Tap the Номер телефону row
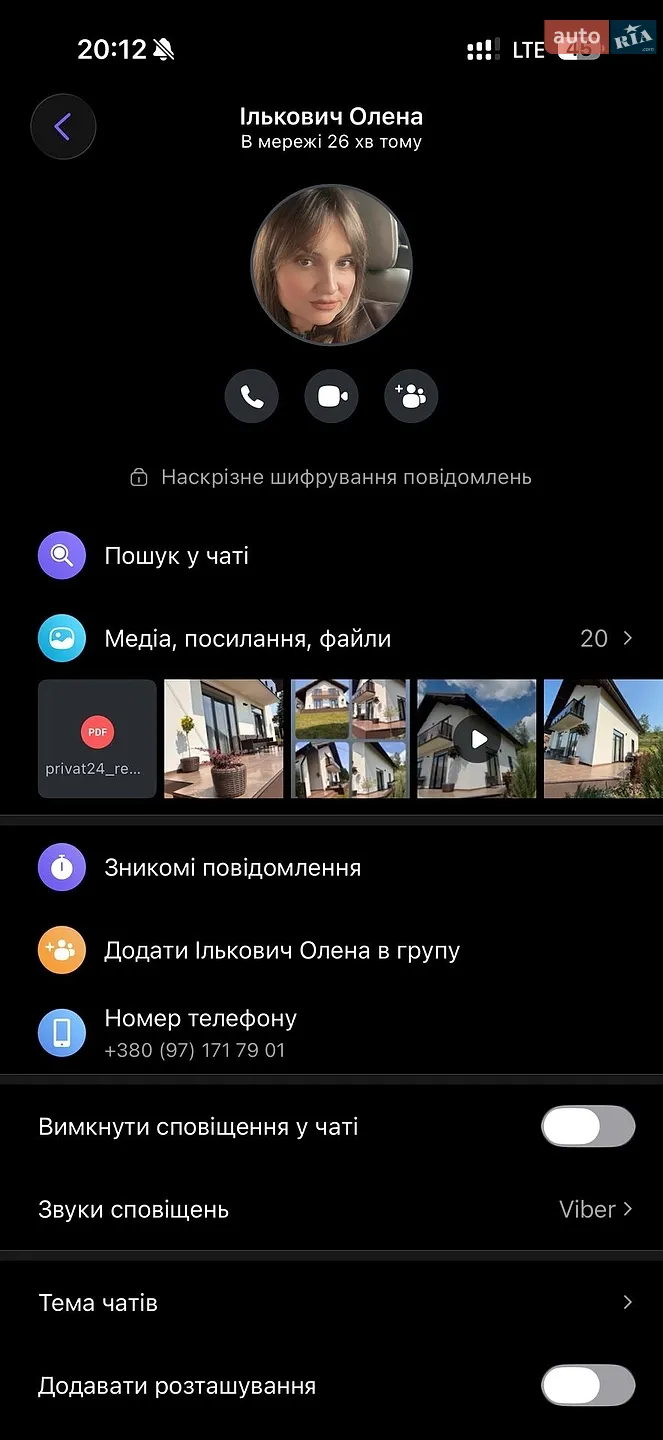The height and width of the screenshot is (1440, 663). point(331,1033)
